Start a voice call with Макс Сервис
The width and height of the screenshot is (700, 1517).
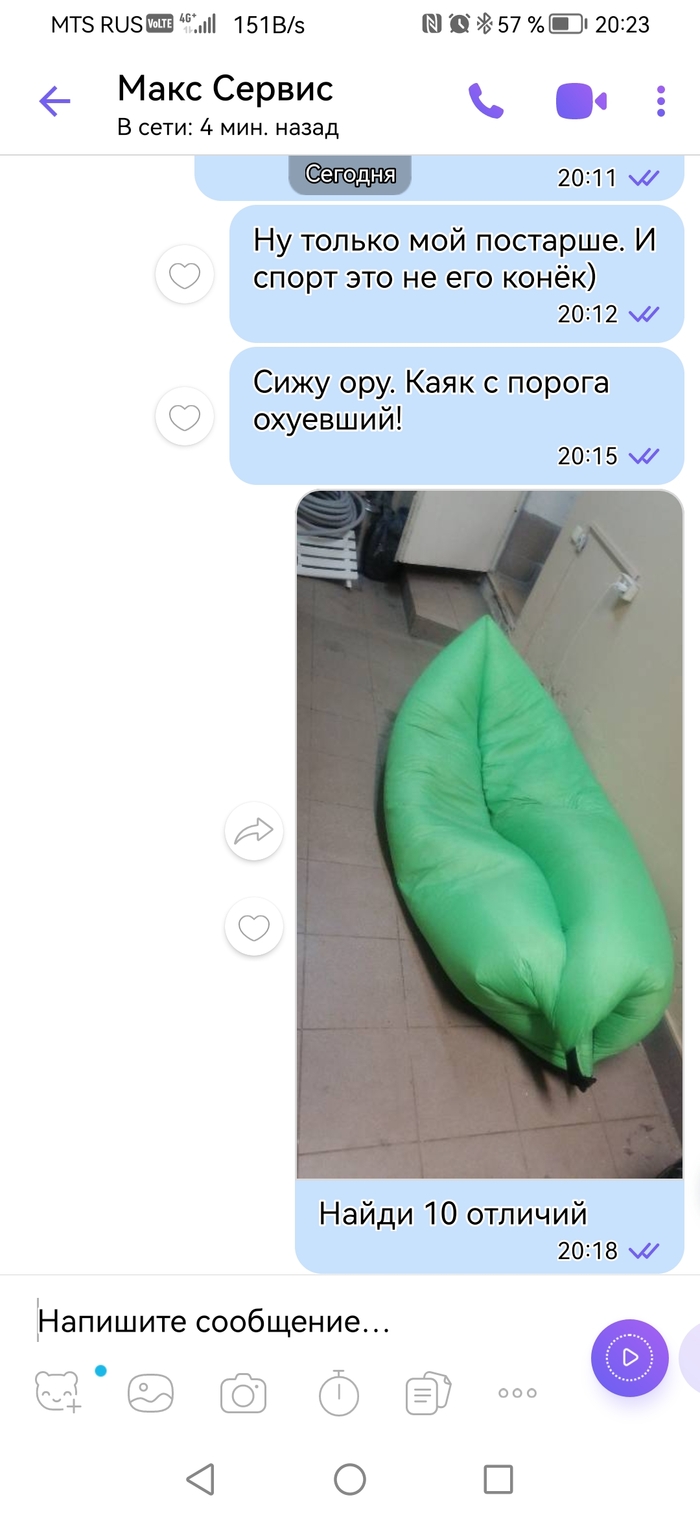pos(486,101)
